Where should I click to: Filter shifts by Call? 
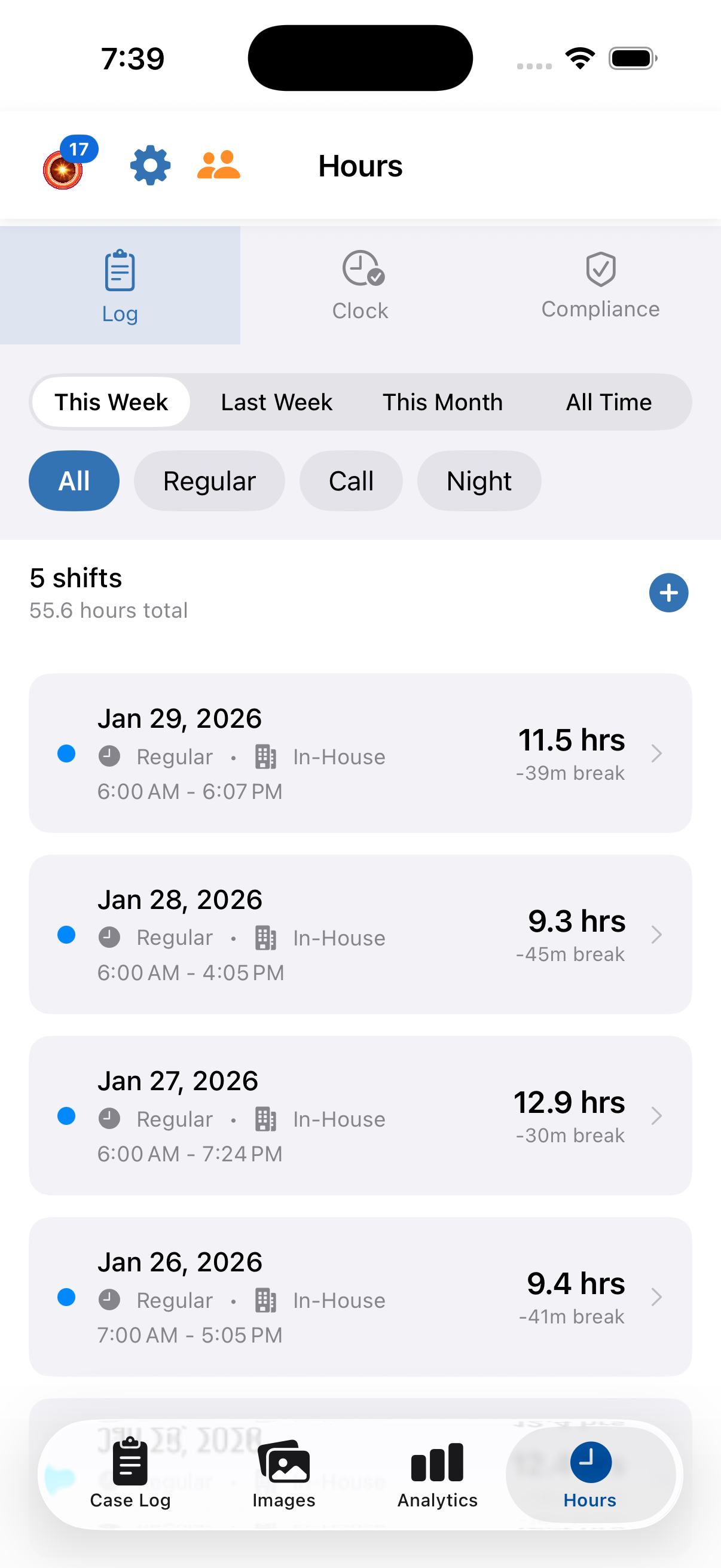pyautogui.click(x=350, y=481)
